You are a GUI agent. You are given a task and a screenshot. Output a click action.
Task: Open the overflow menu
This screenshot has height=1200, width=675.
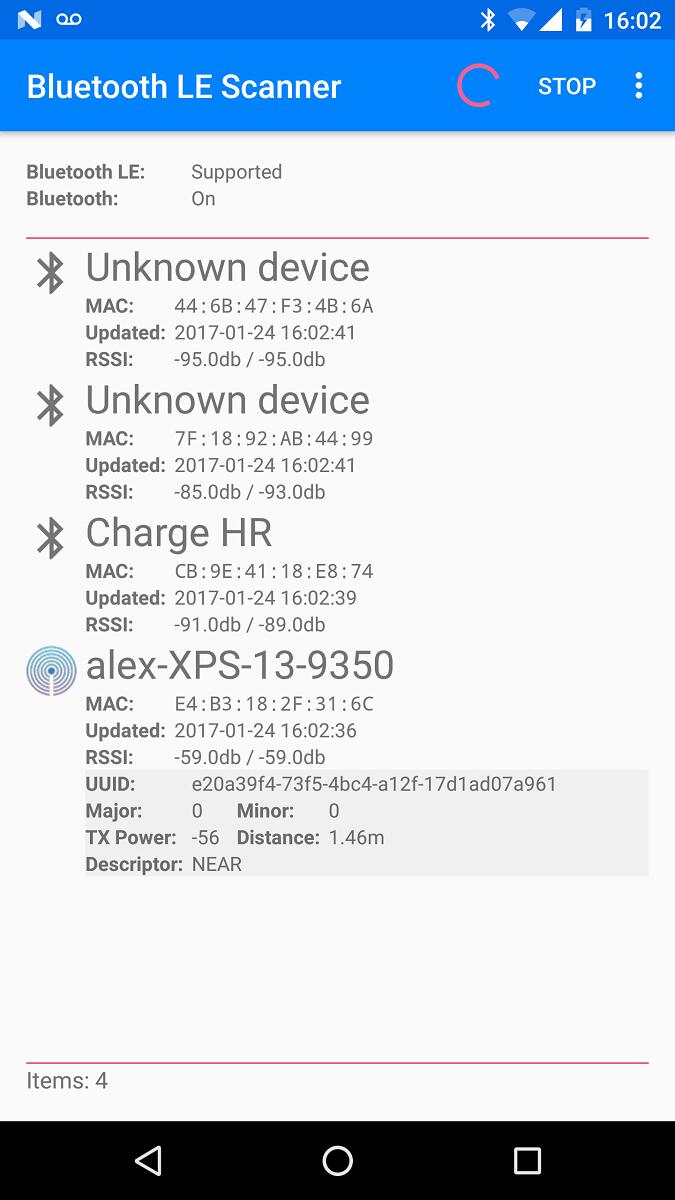click(639, 86)
